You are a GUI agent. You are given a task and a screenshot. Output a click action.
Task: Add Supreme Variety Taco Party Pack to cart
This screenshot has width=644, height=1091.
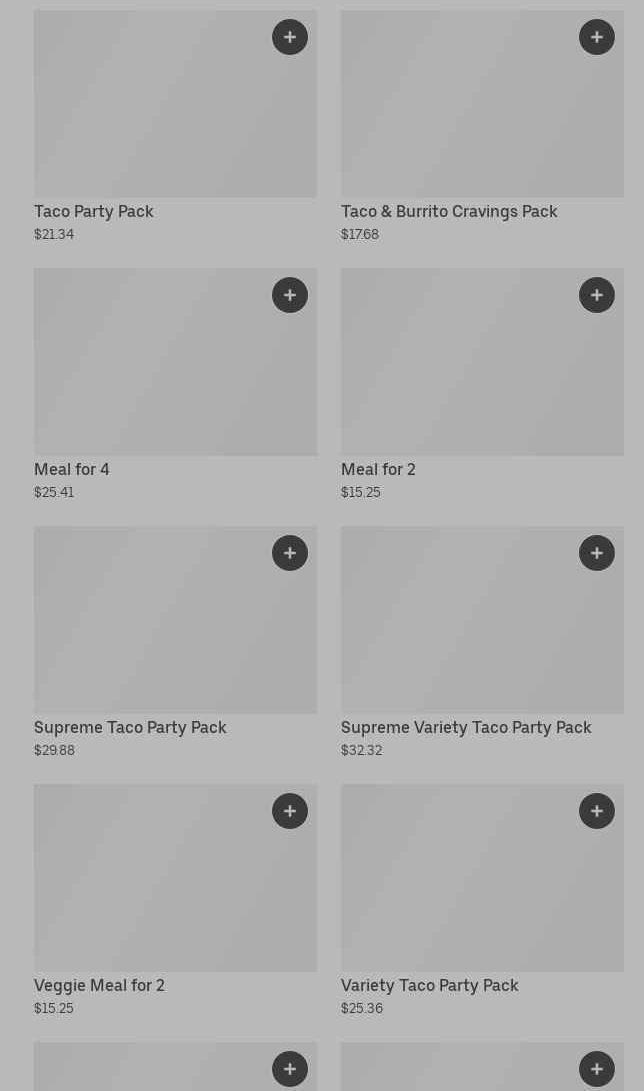597,553
